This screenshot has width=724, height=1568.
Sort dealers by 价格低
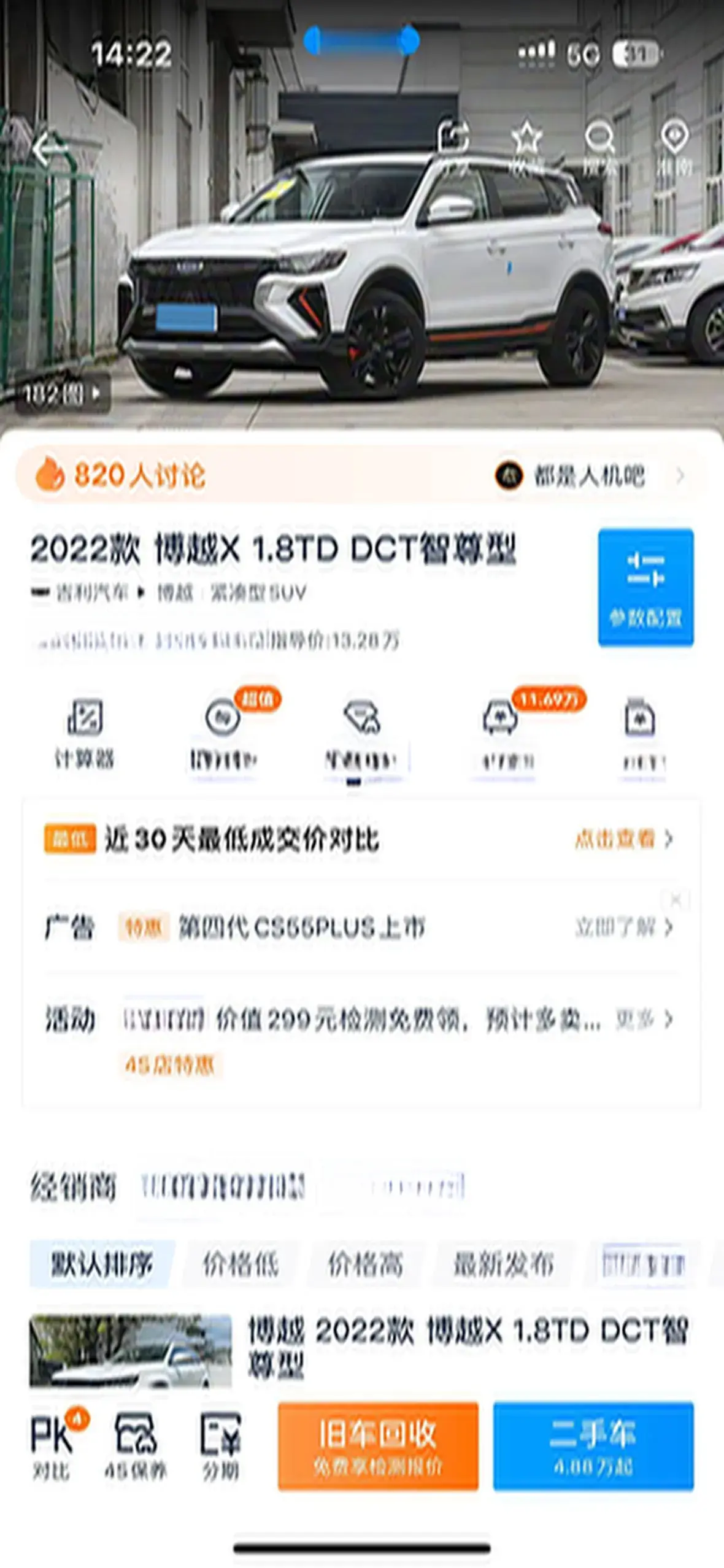point(241,1264)
